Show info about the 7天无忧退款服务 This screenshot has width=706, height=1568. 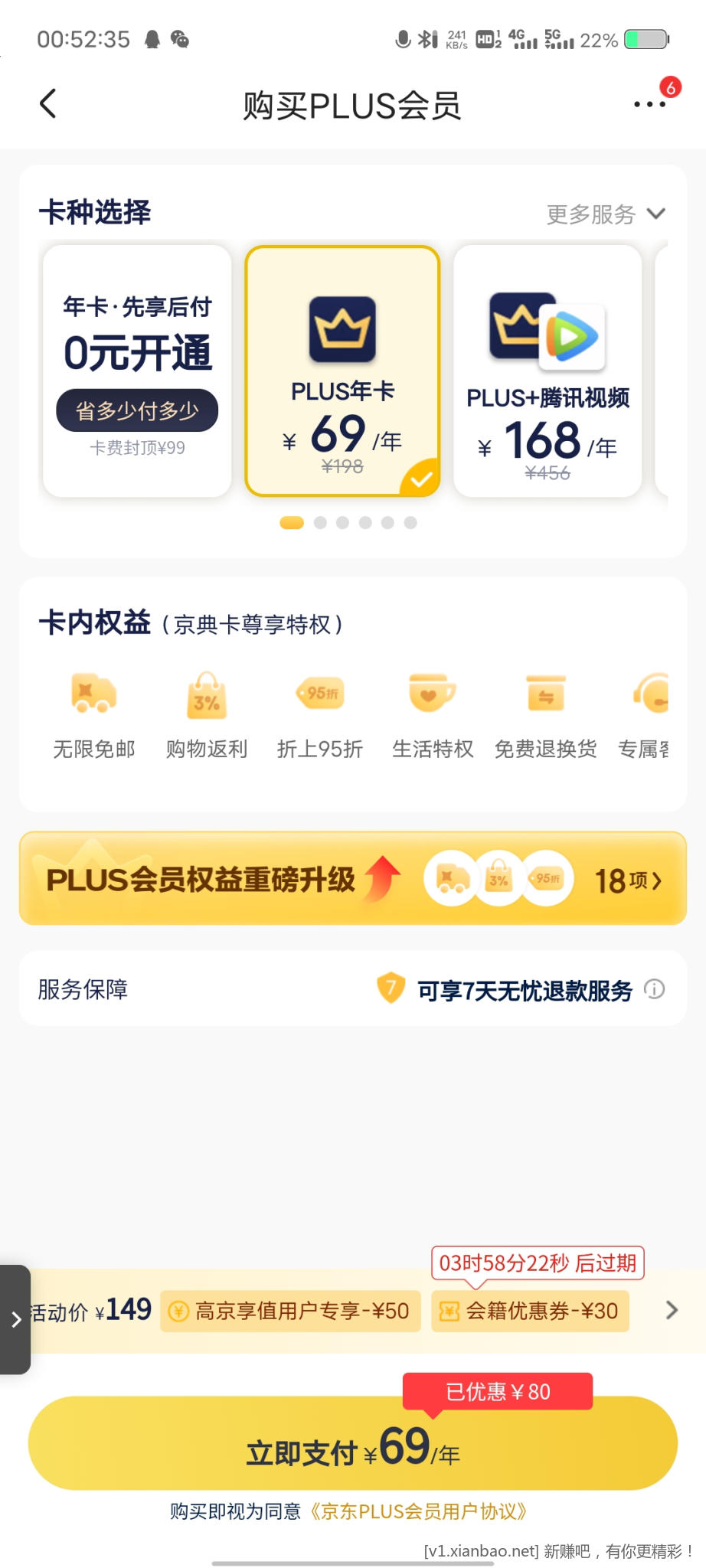655,989
